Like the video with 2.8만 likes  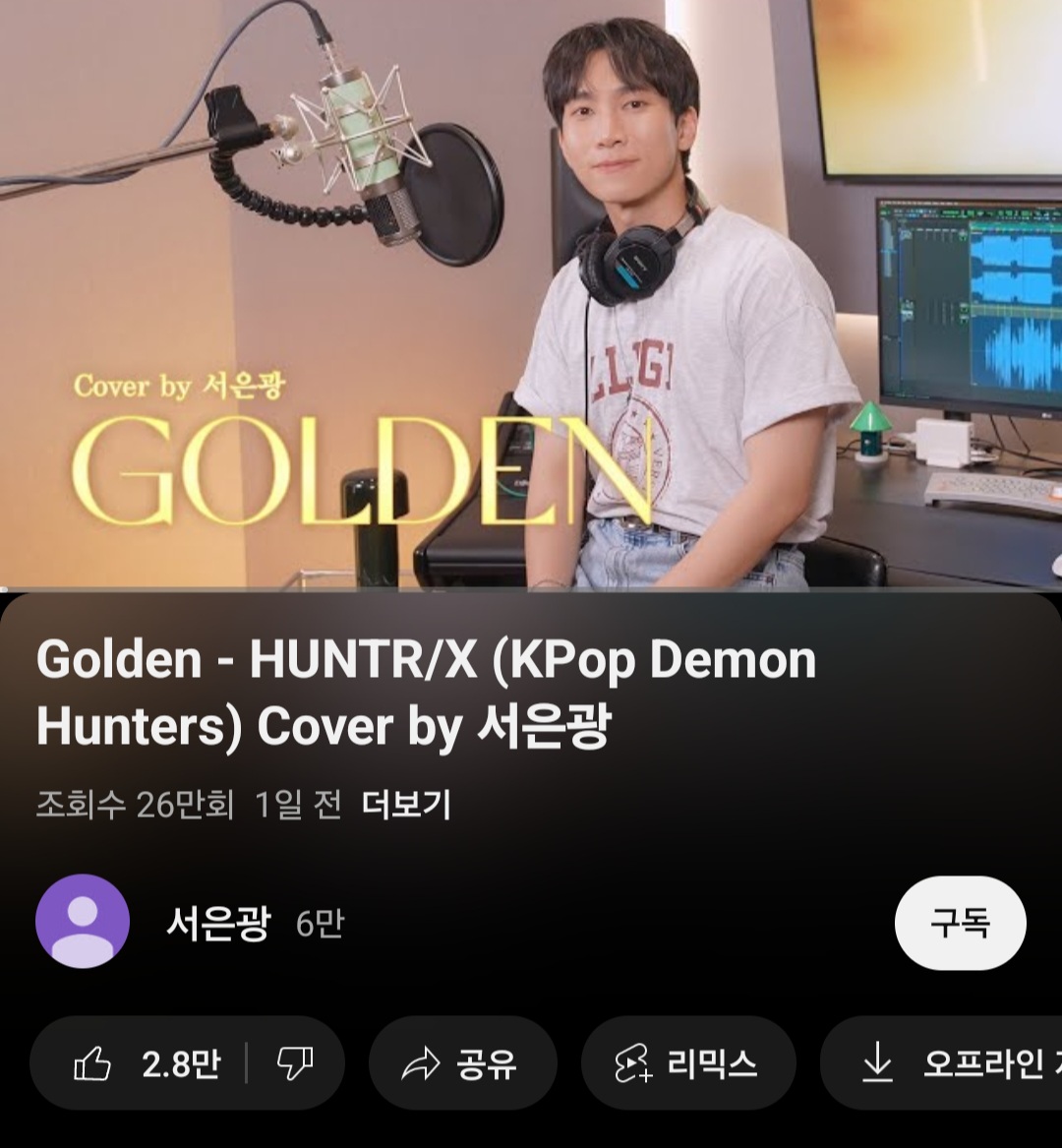tap(147, 1064)
